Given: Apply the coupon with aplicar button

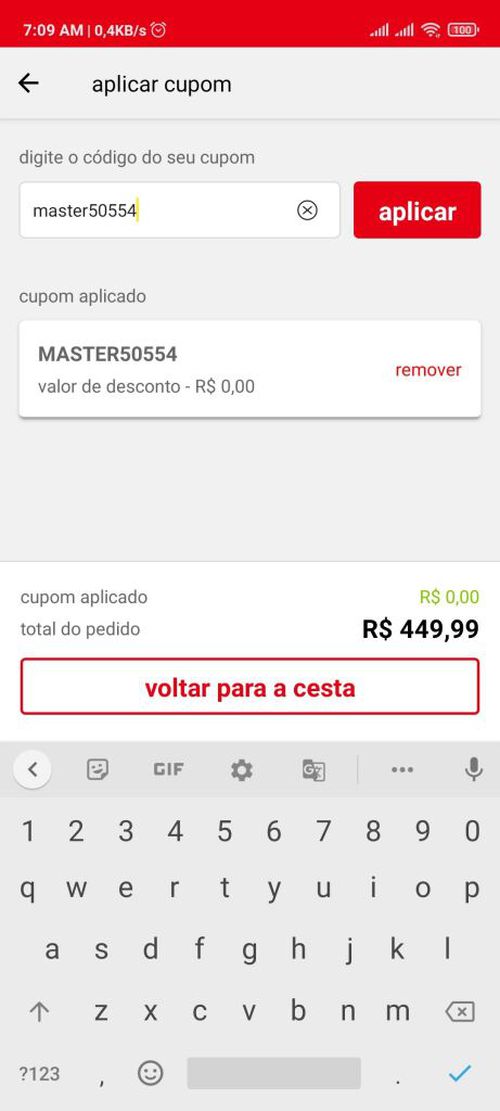Looking at the screenshot, I should (417, 210).
